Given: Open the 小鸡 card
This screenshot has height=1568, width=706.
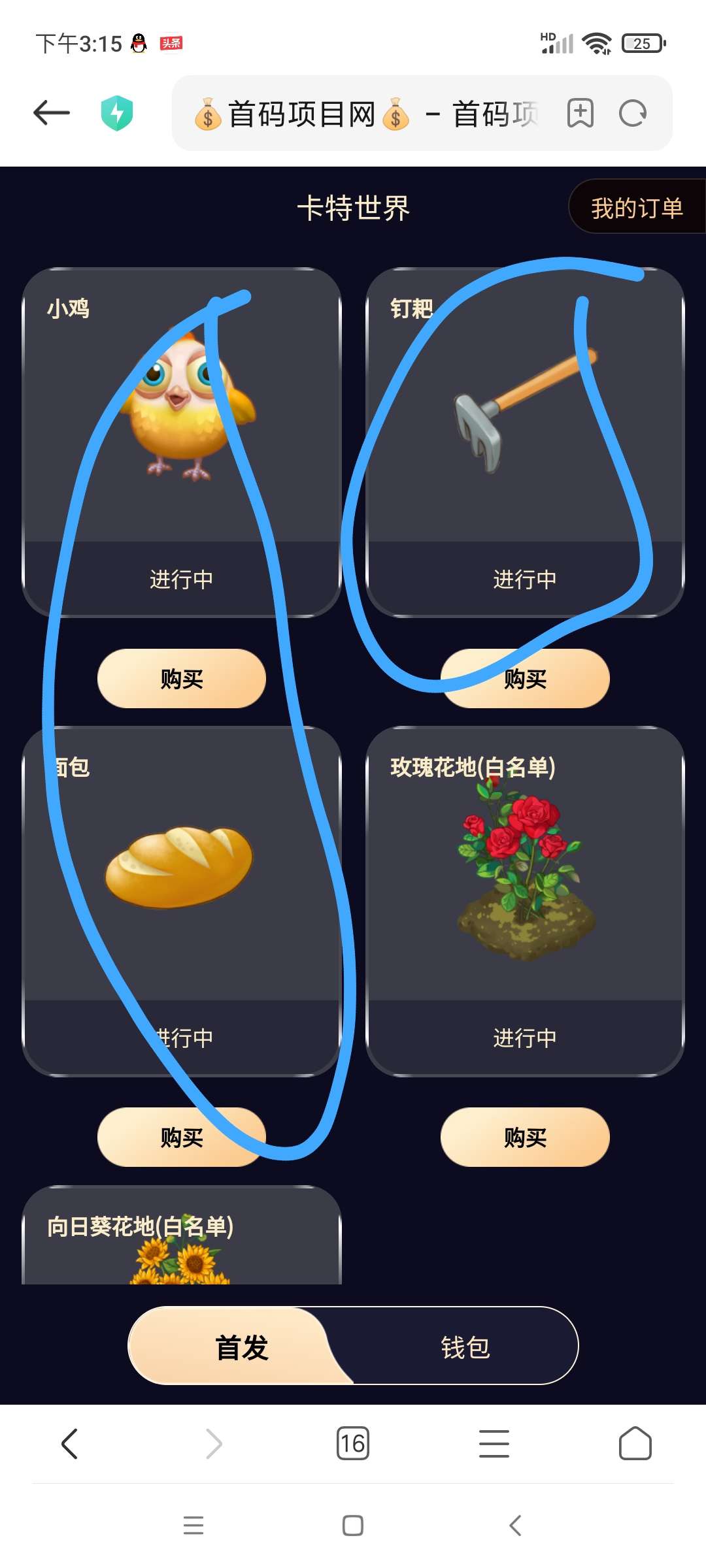Looking at the screenshot, I should 182,442.
